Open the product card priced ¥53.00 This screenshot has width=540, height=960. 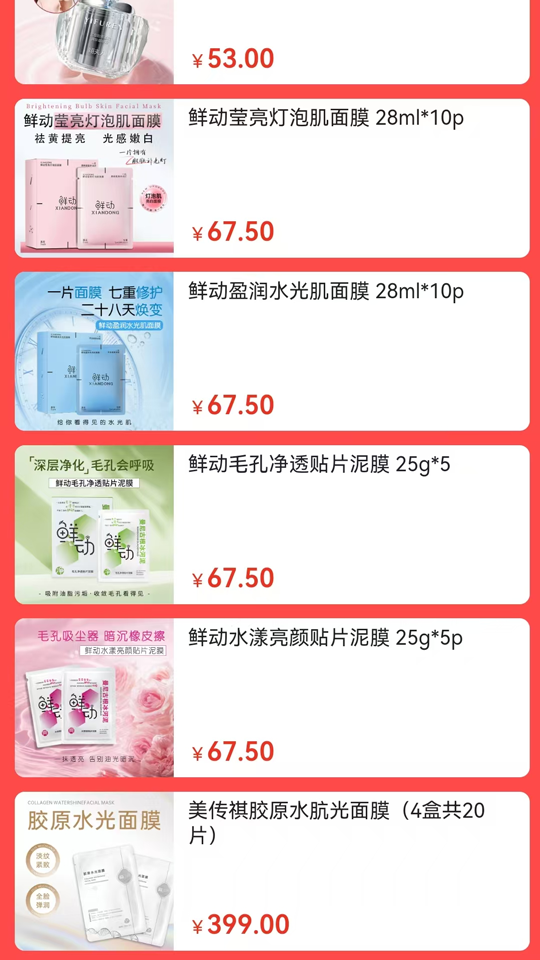(272, 42)
